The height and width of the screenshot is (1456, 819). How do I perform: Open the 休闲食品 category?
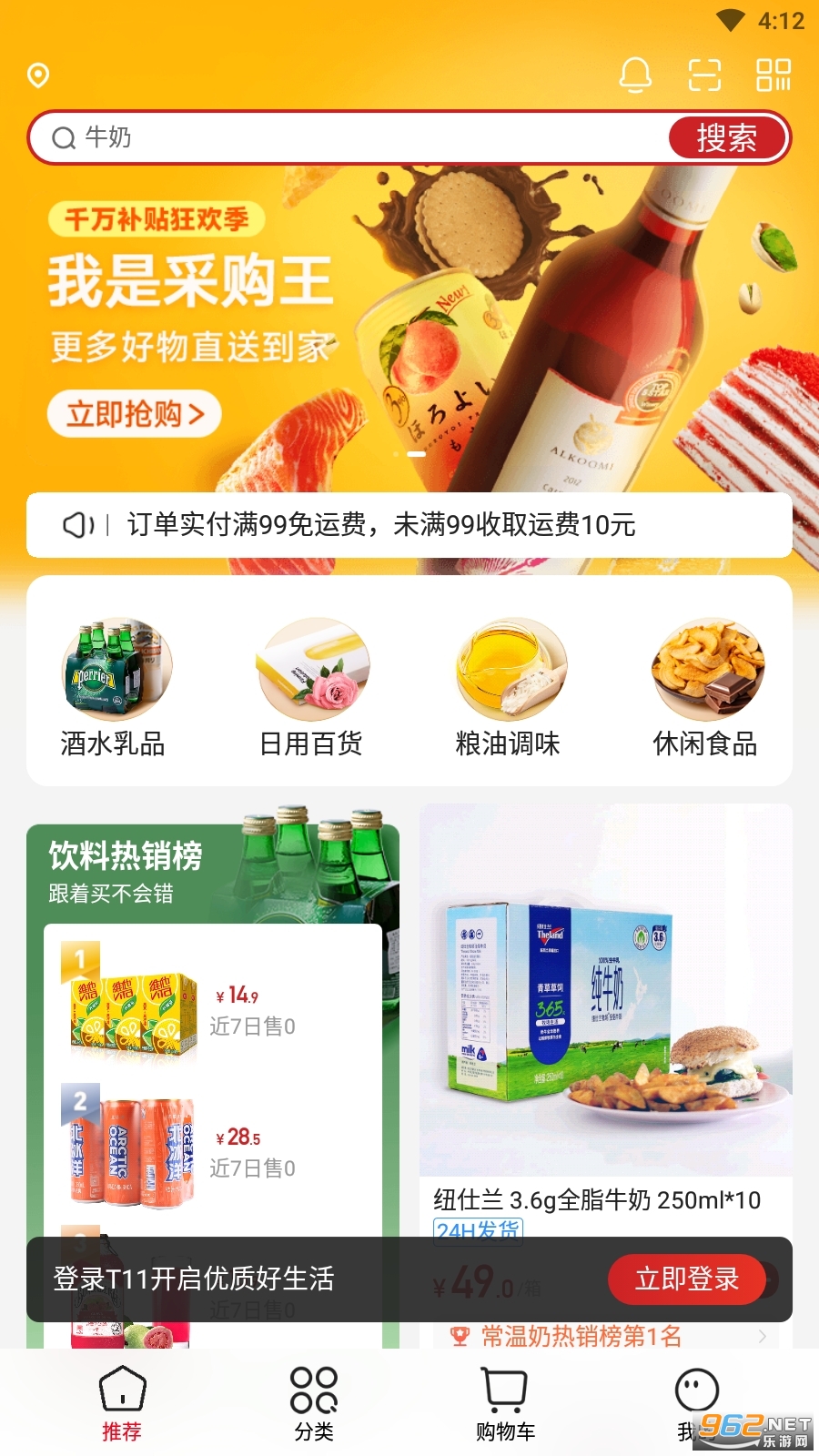tap(705, 689)
